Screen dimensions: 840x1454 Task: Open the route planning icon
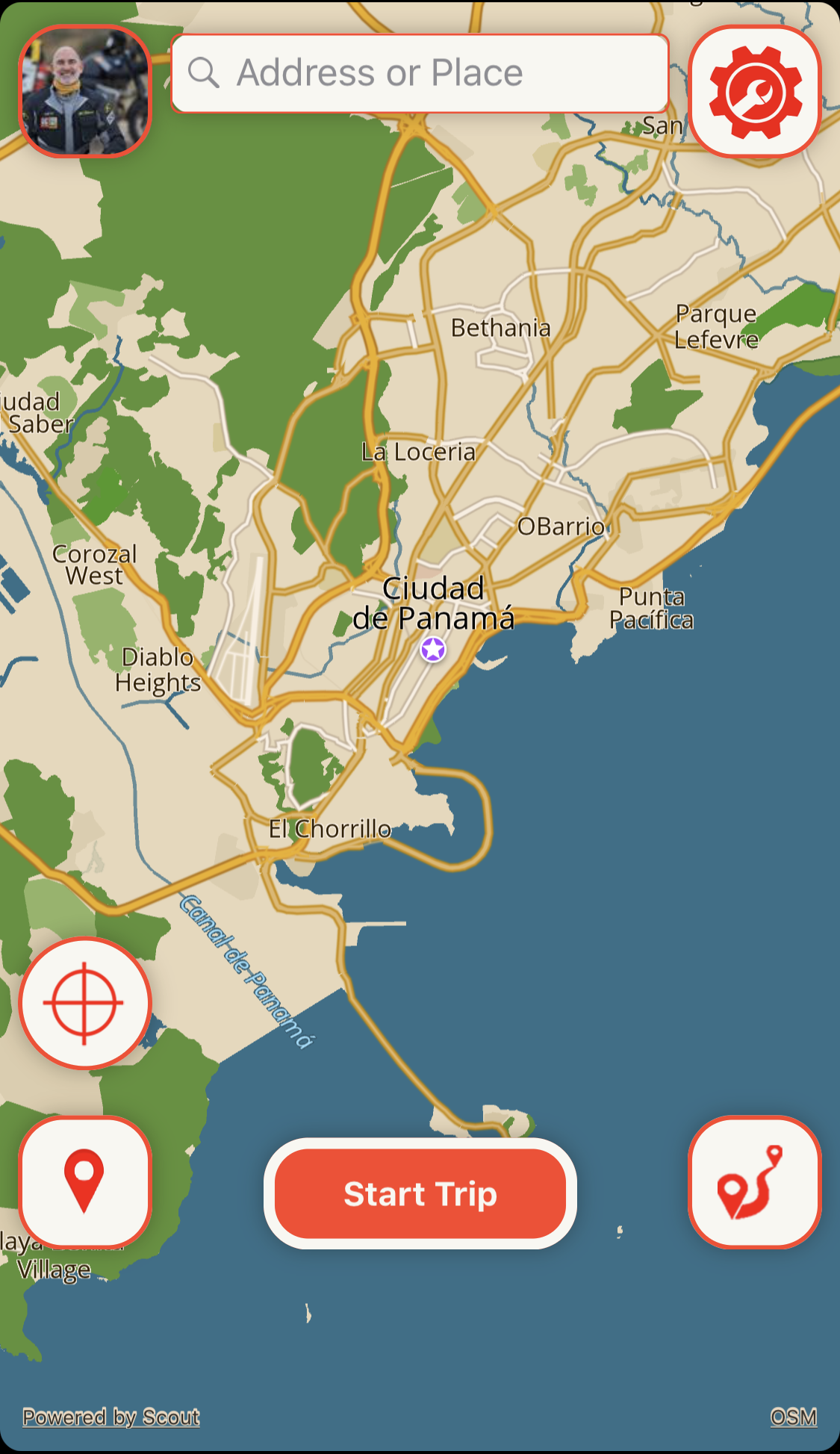[754, 1181]
